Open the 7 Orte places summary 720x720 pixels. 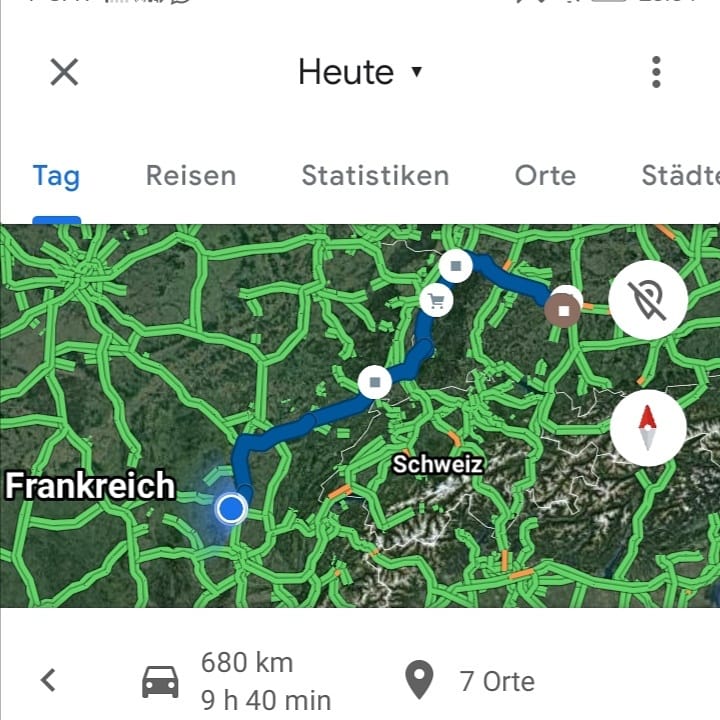[470, 681]
